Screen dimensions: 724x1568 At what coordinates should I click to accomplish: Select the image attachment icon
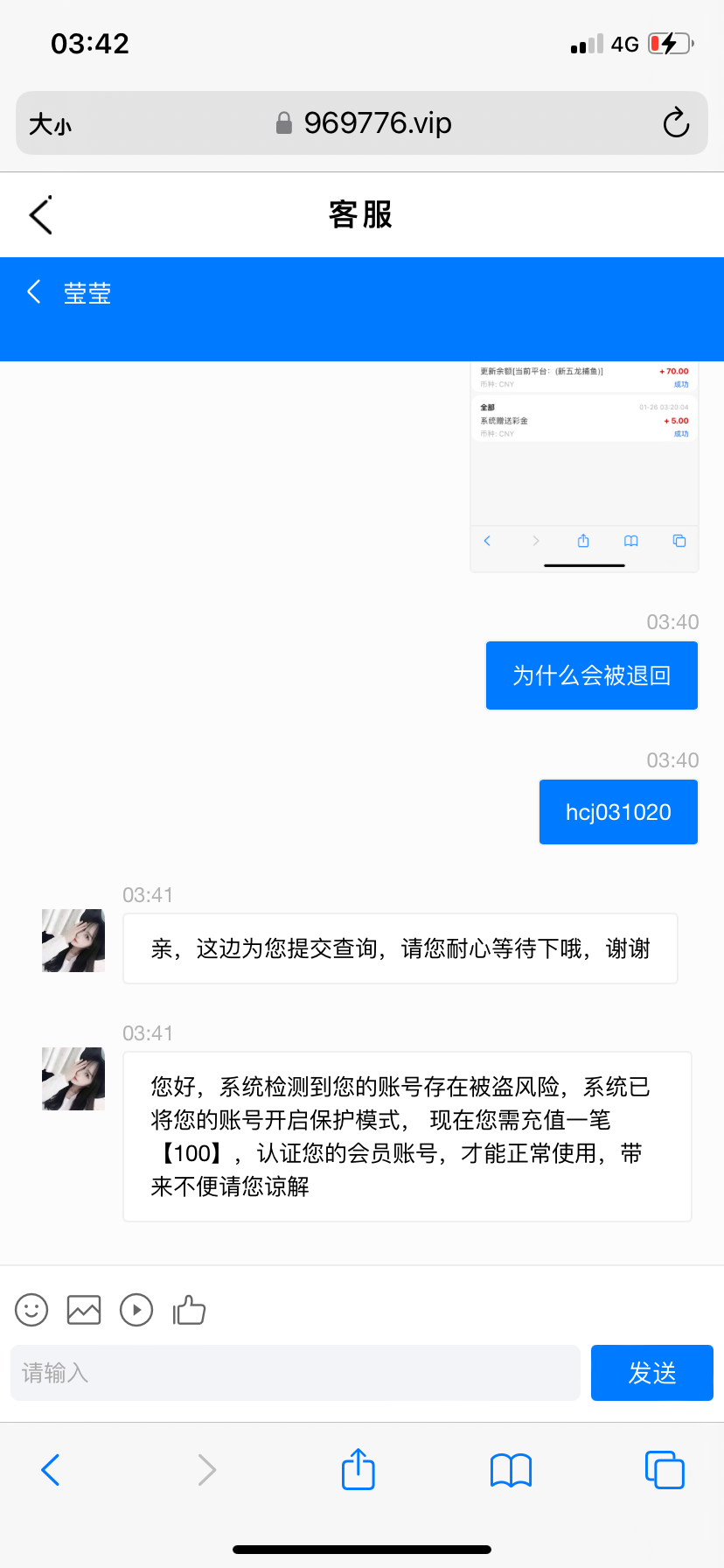(84, 1310)
